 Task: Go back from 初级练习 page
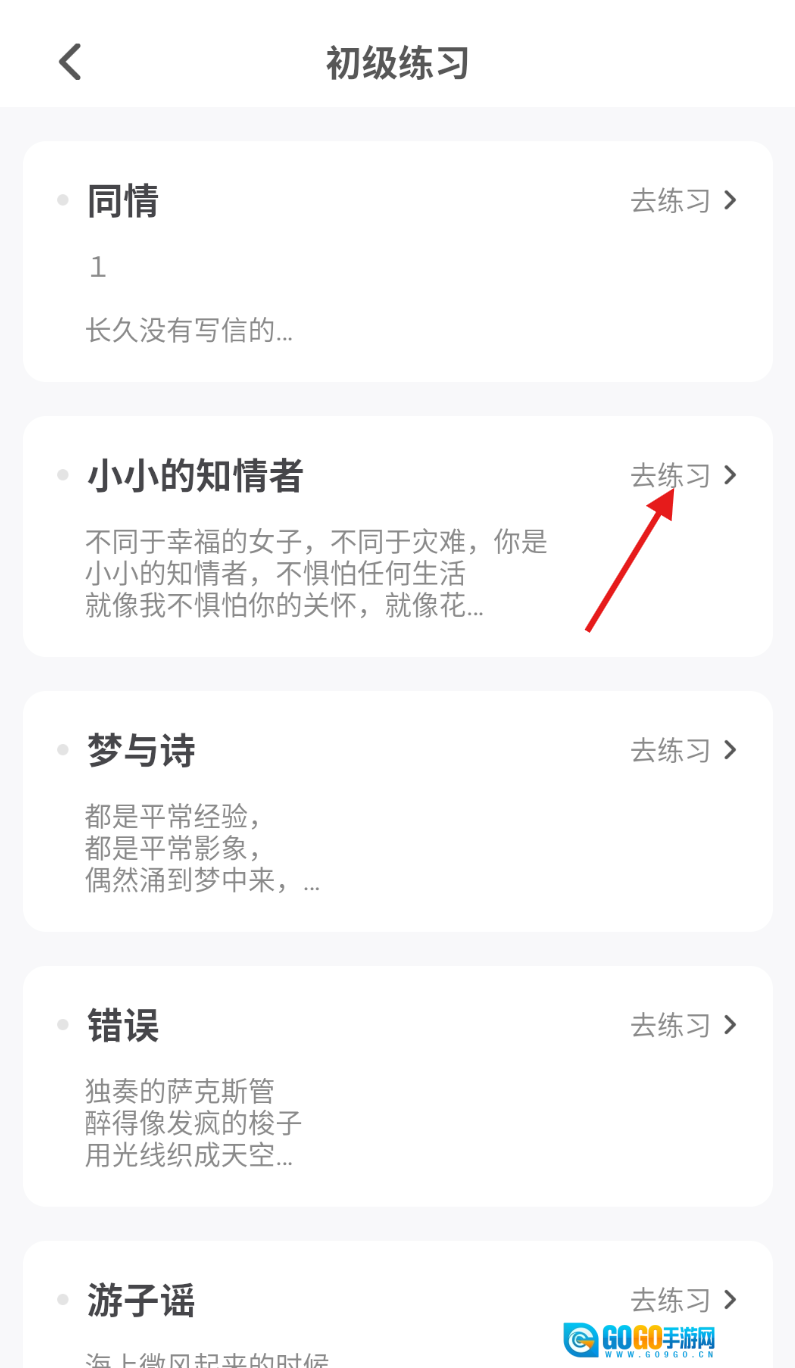tap(69, 62)
